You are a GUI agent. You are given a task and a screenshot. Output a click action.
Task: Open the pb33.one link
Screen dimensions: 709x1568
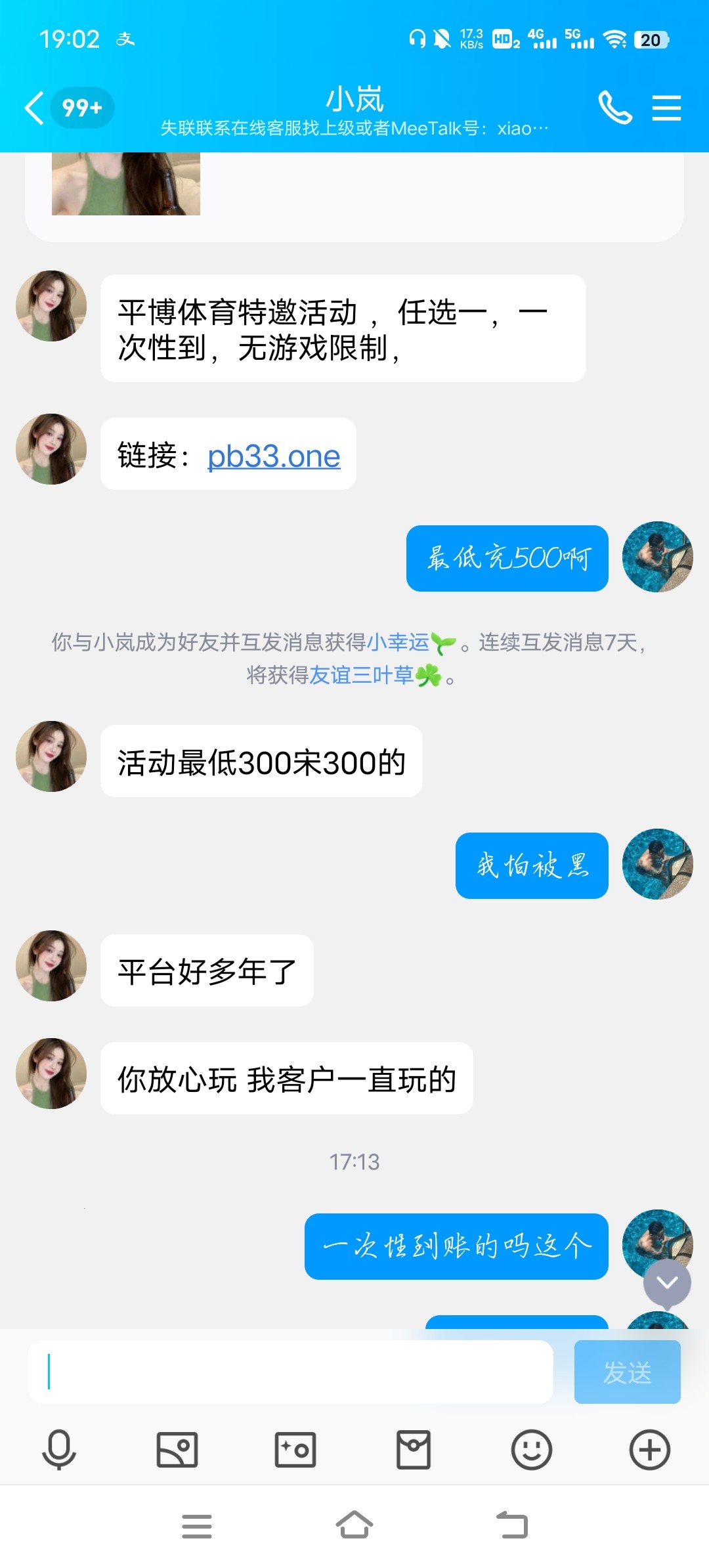274,456
